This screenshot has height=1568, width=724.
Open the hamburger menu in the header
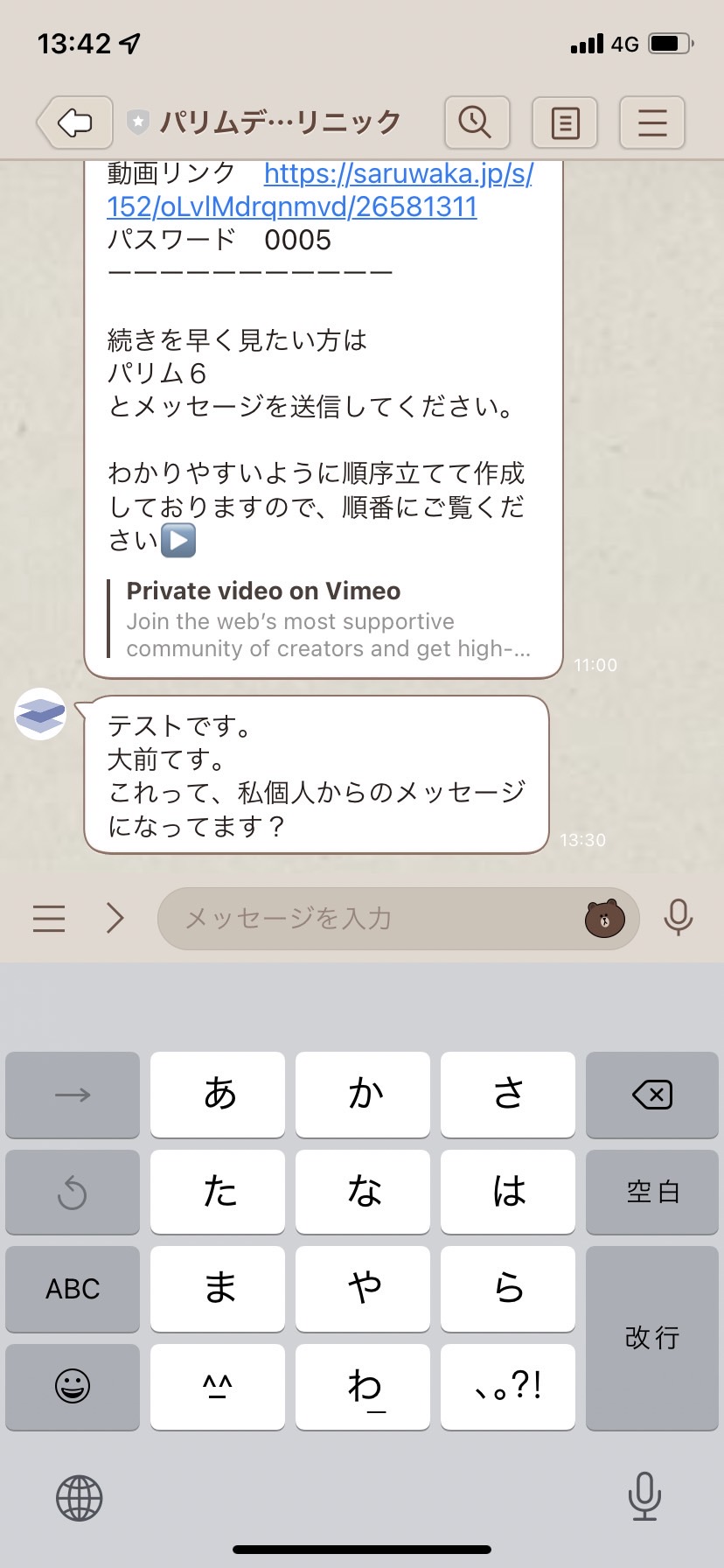pos(652,122)
